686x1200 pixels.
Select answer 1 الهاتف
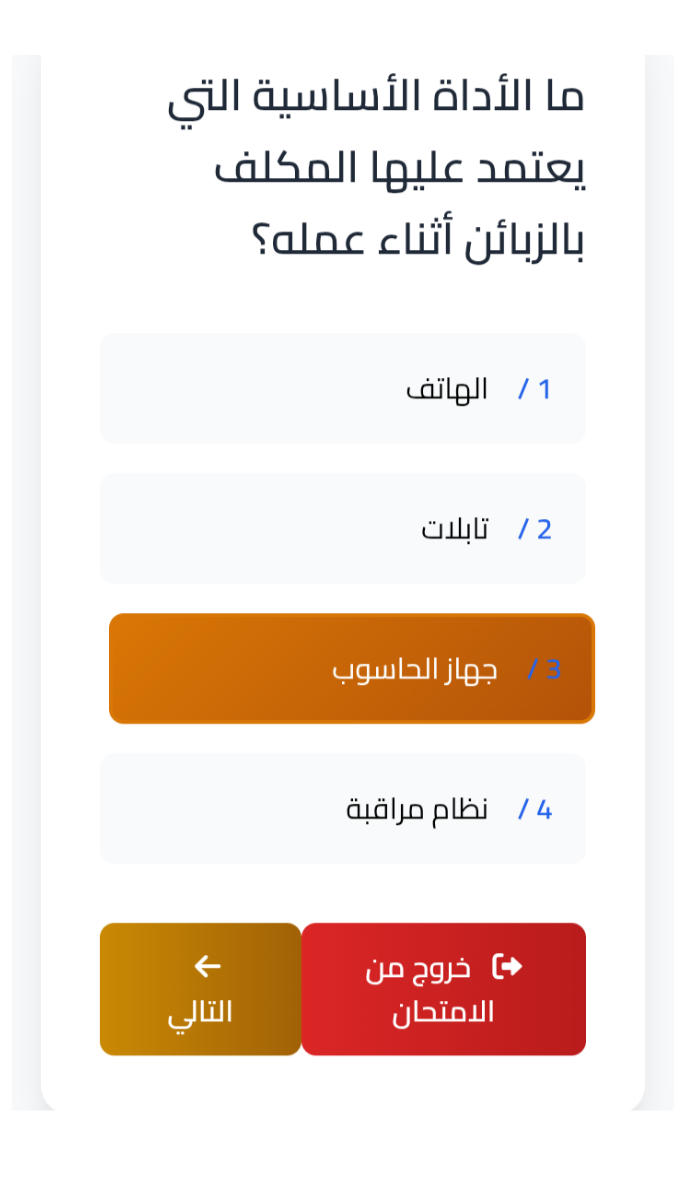click(342, 389)
